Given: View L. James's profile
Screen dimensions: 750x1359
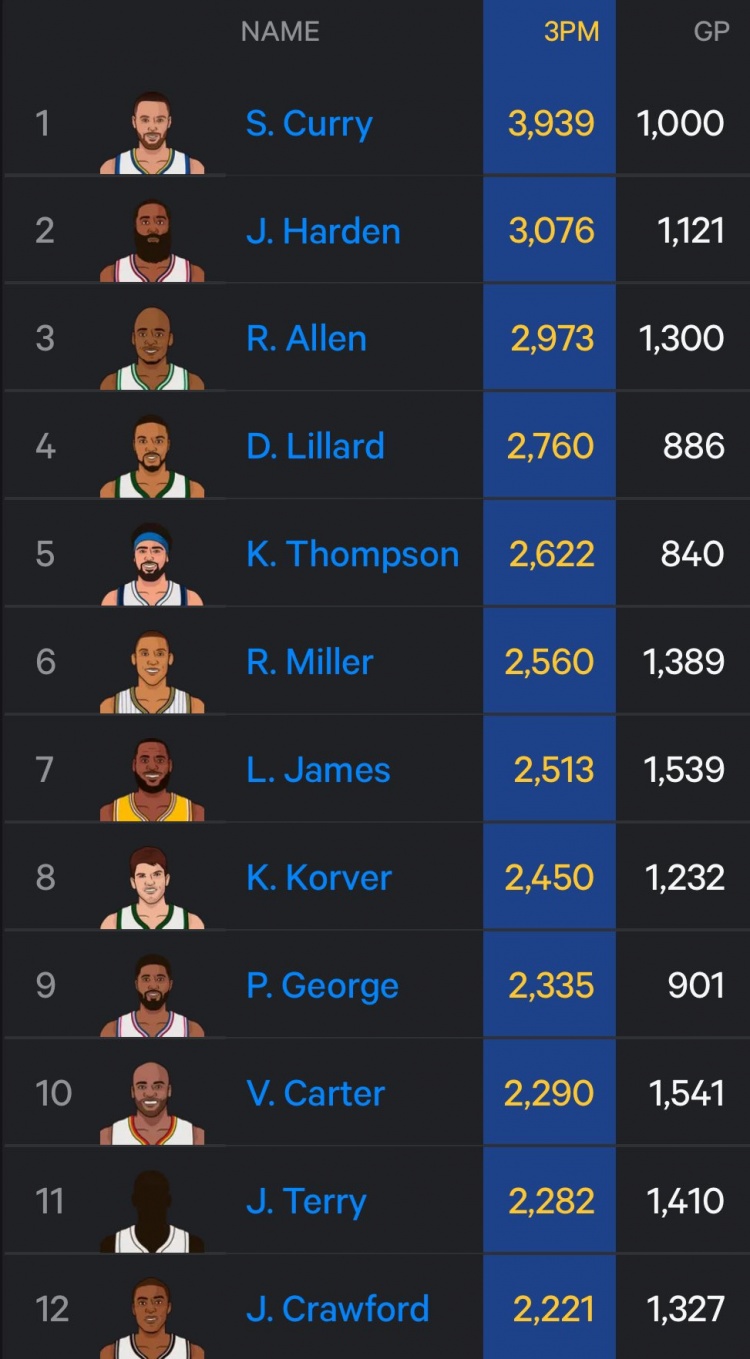Looking at the screenshot, I should [x=318, y=770].
